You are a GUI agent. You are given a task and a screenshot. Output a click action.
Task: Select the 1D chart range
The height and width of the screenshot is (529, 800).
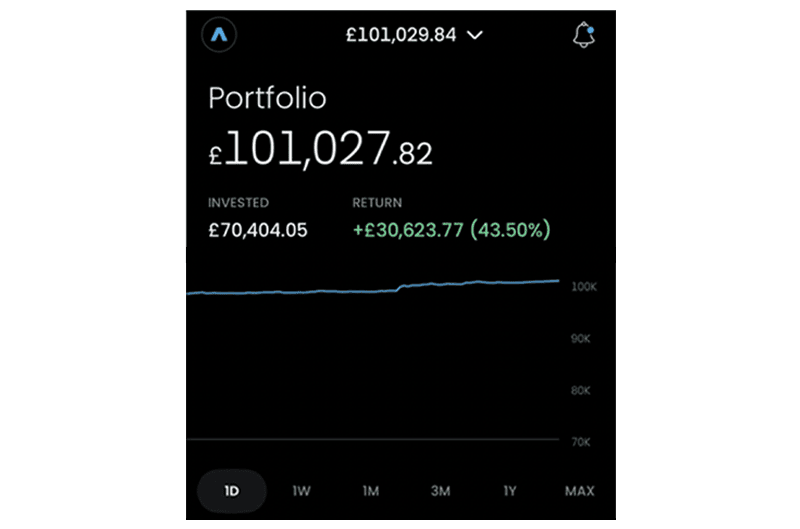pyautogui.click(x=231, y=491)
